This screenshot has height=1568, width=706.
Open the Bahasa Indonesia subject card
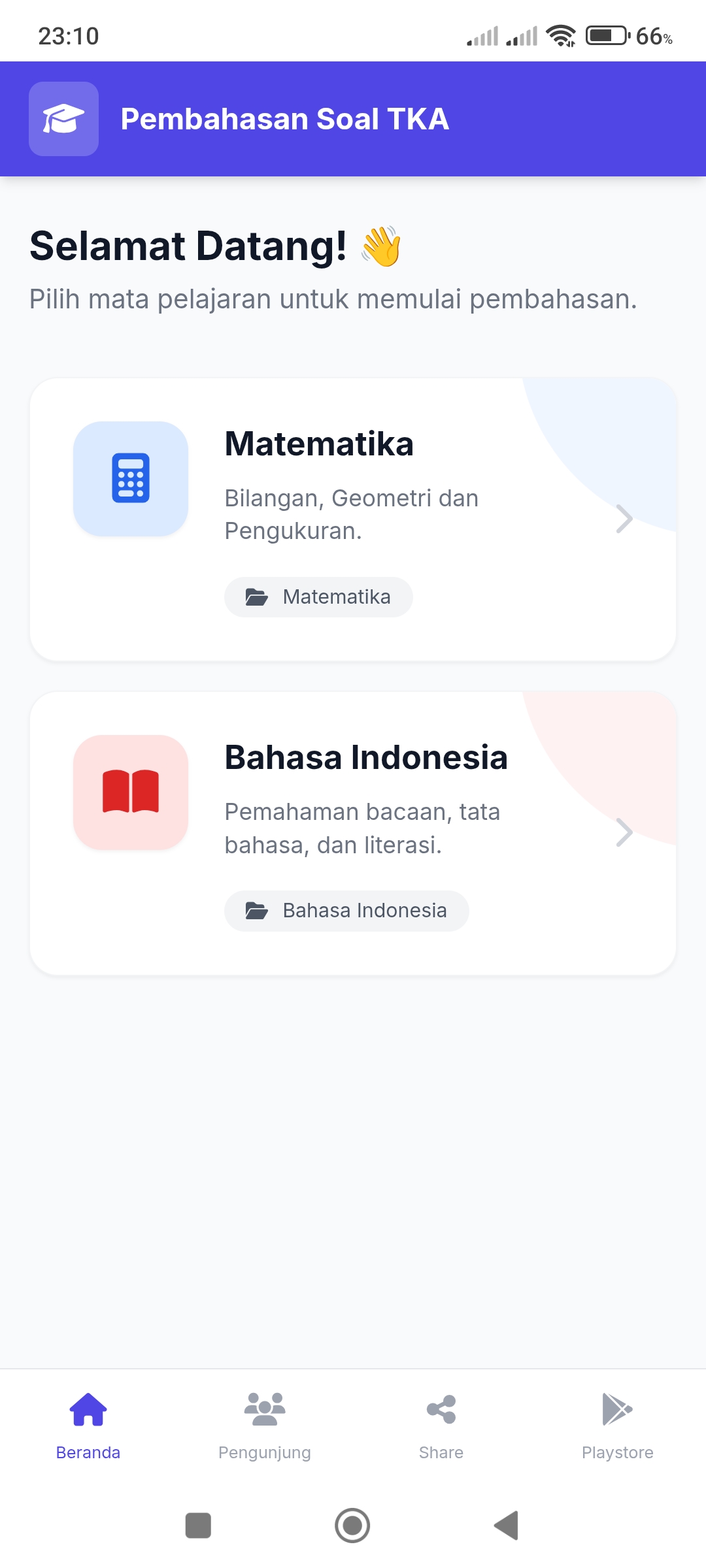click(353, 833)
